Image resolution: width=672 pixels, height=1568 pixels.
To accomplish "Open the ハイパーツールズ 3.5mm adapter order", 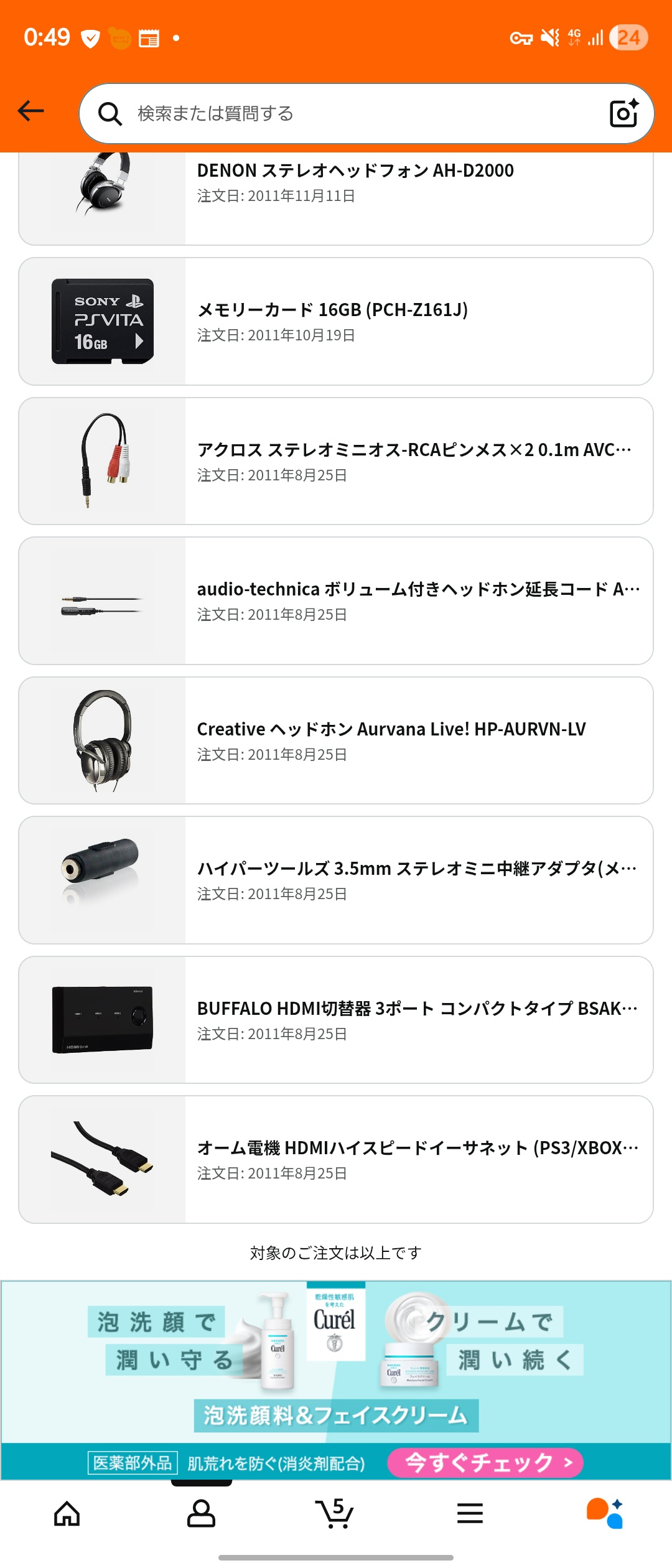I will 336,880.
